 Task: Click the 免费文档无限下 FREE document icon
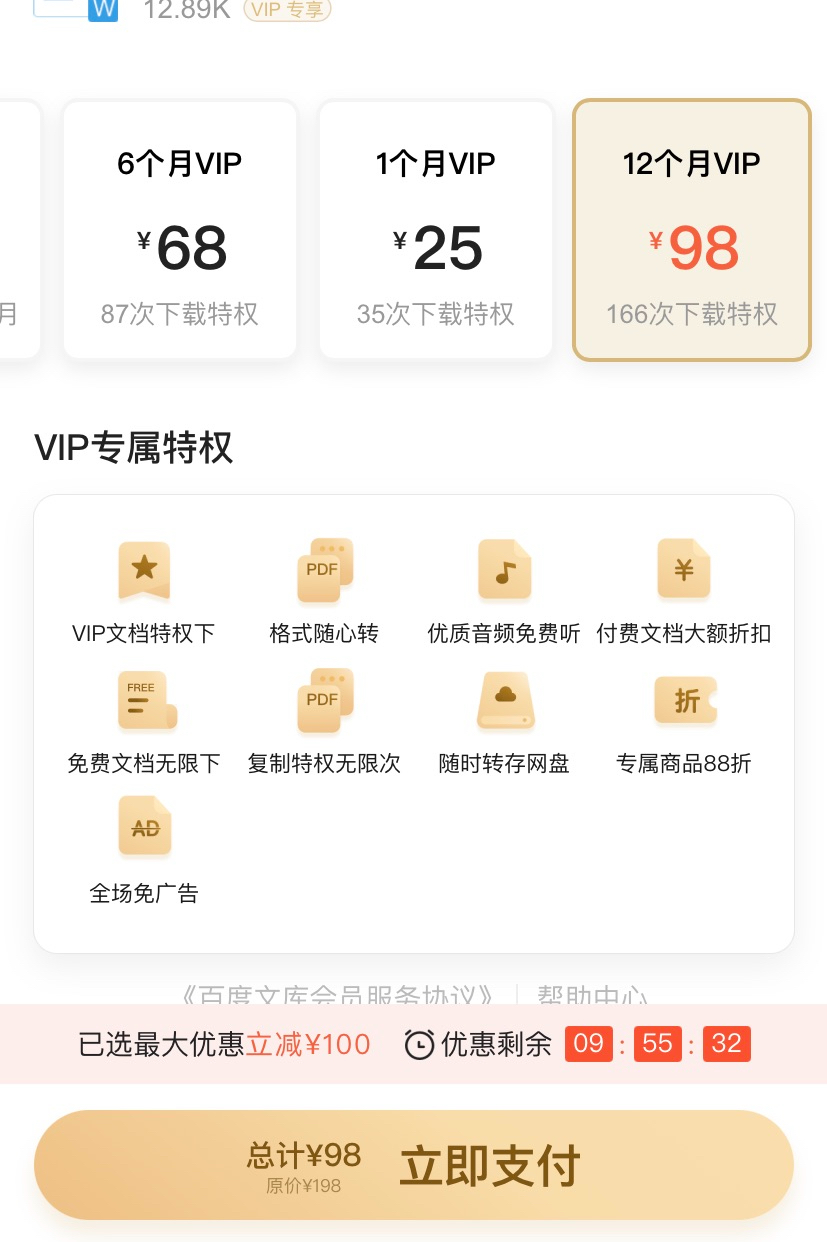coord(144,701)
